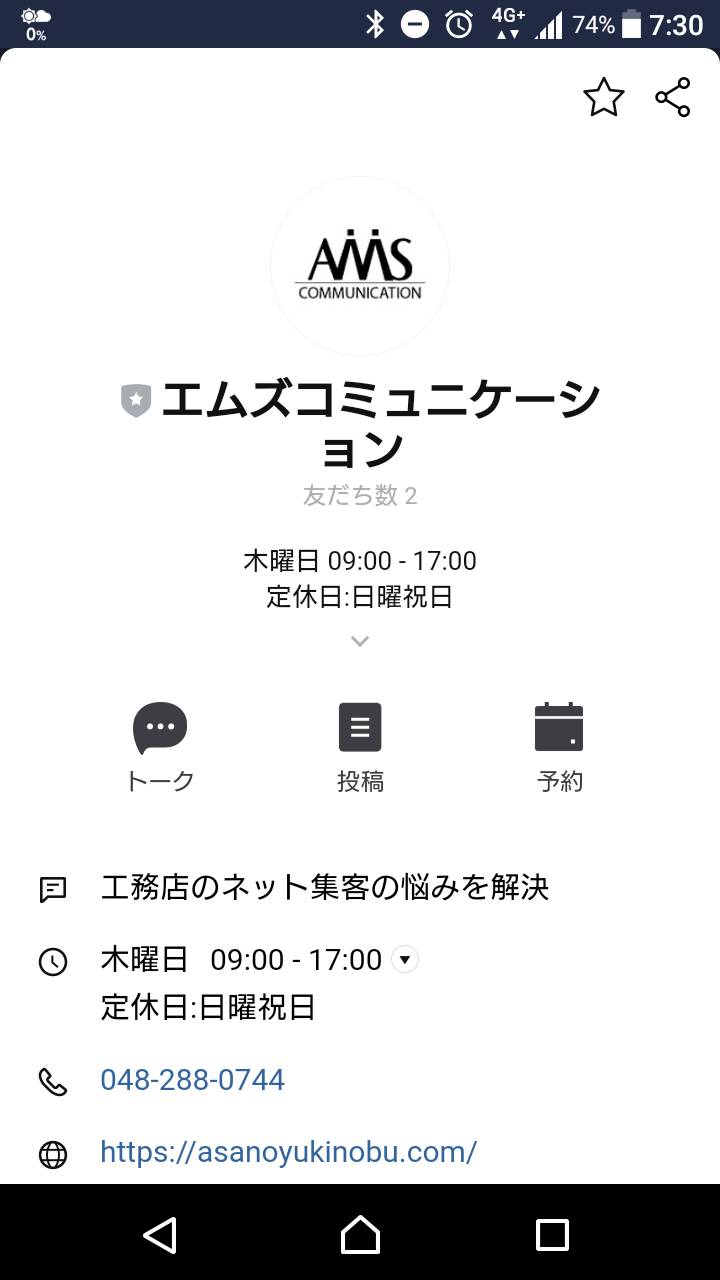This screenshot has height=1280, width=720.
Task: Open 予約 reservation
Action: [x=559, y=747]
